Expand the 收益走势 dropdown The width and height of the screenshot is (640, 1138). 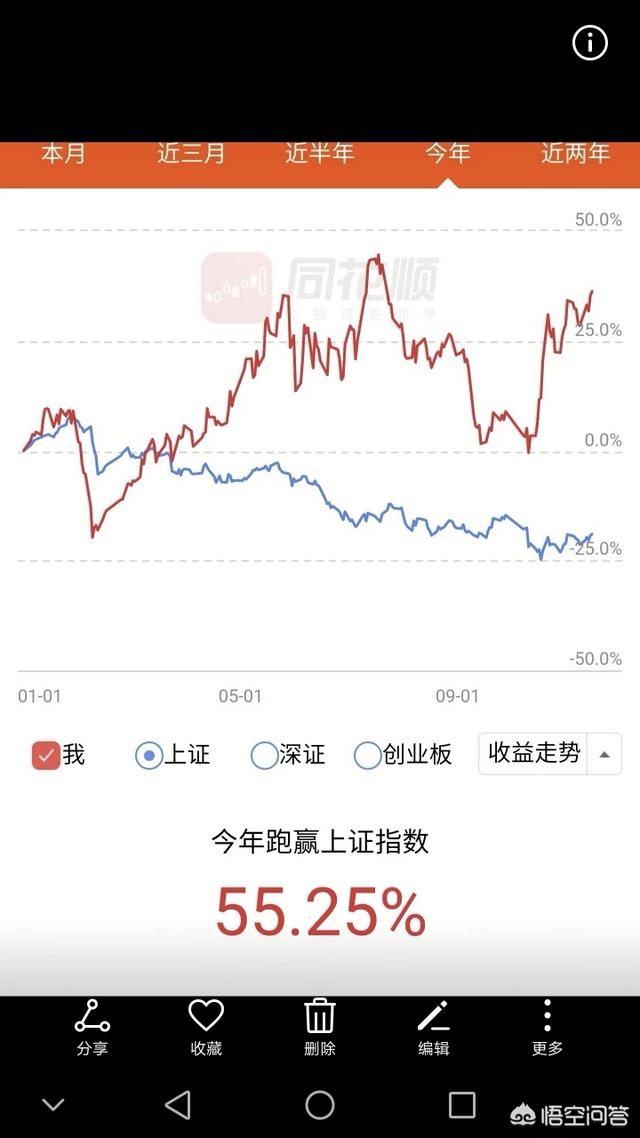[x=549, y=754]
